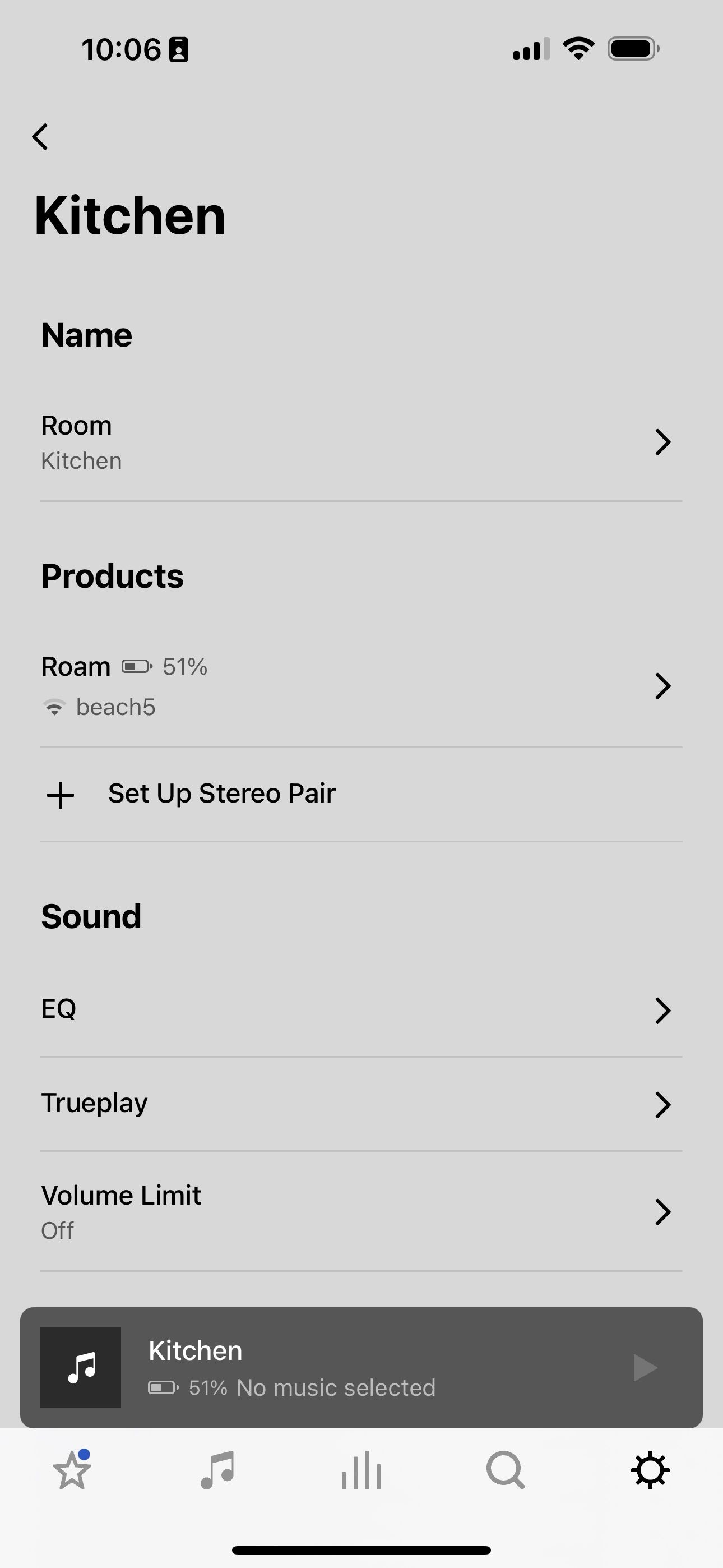Navigate back with the top-left chevron
Image resolution: width=723 pixels, height=1568 pixels.
pyautogui.click(x=40, y=137)
